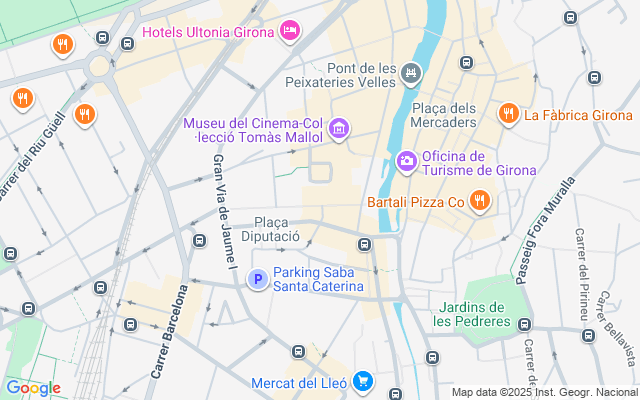Select Museu del Cinema map pin

338,128
